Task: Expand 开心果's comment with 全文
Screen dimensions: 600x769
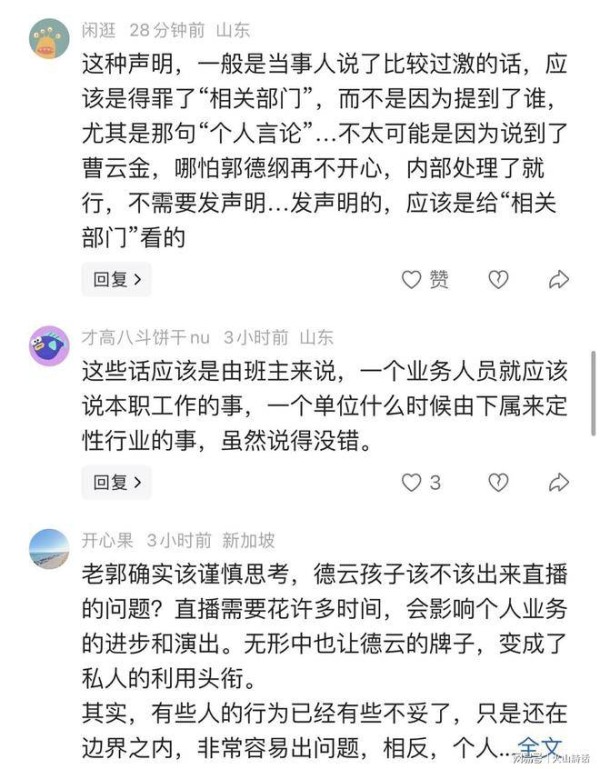Action: click(x=540, y=747)
